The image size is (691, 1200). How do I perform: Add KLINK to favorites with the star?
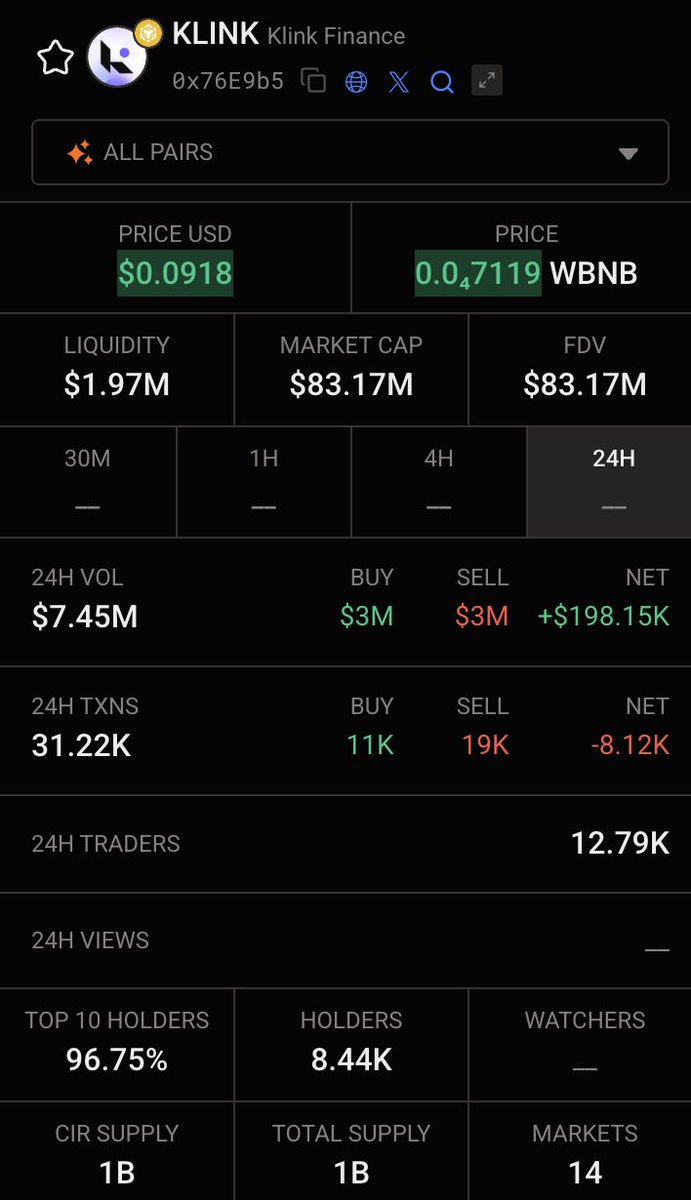click(x=55, y=59)
